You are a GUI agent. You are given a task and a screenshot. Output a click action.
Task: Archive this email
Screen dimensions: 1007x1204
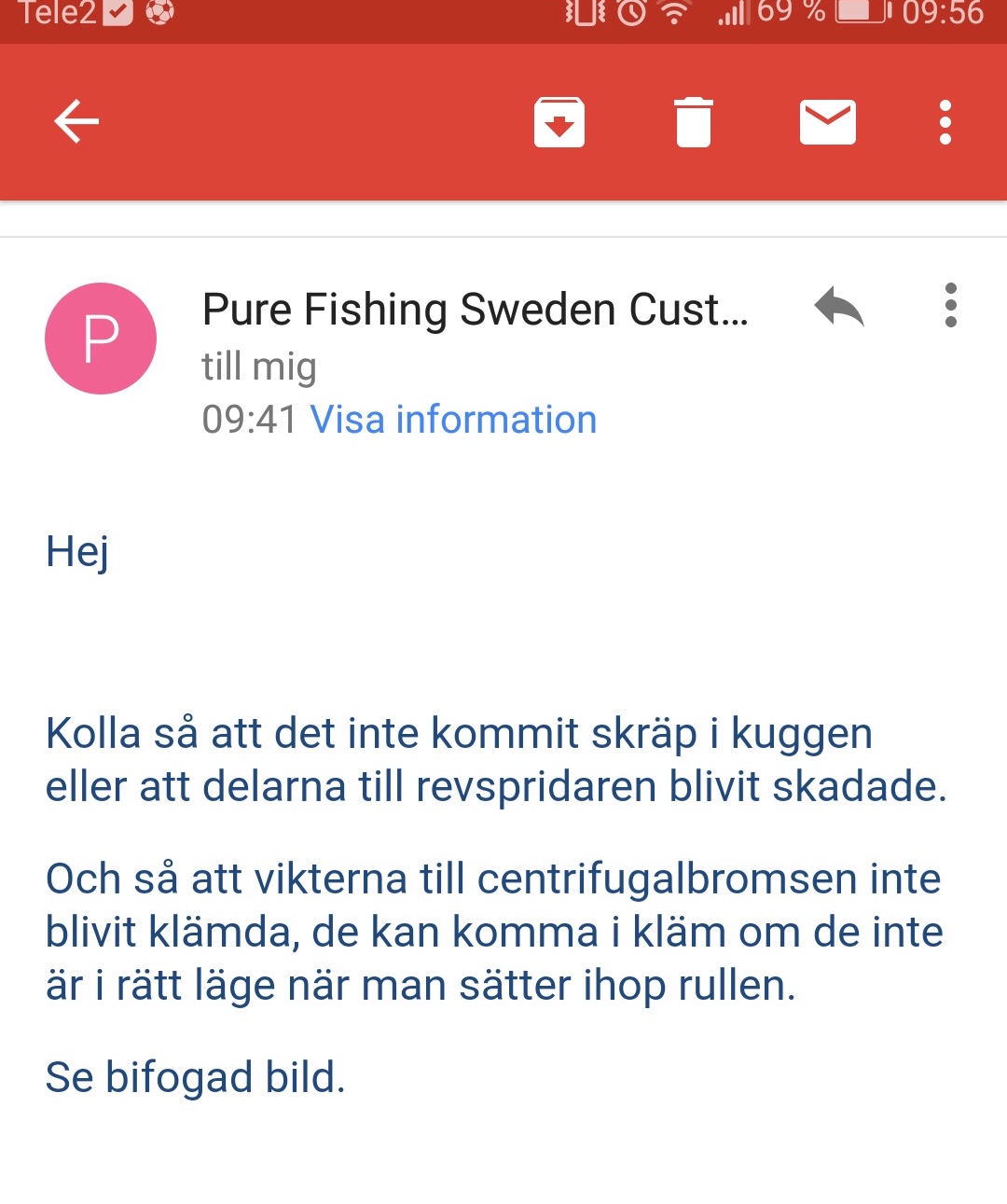tap(559, 122)
